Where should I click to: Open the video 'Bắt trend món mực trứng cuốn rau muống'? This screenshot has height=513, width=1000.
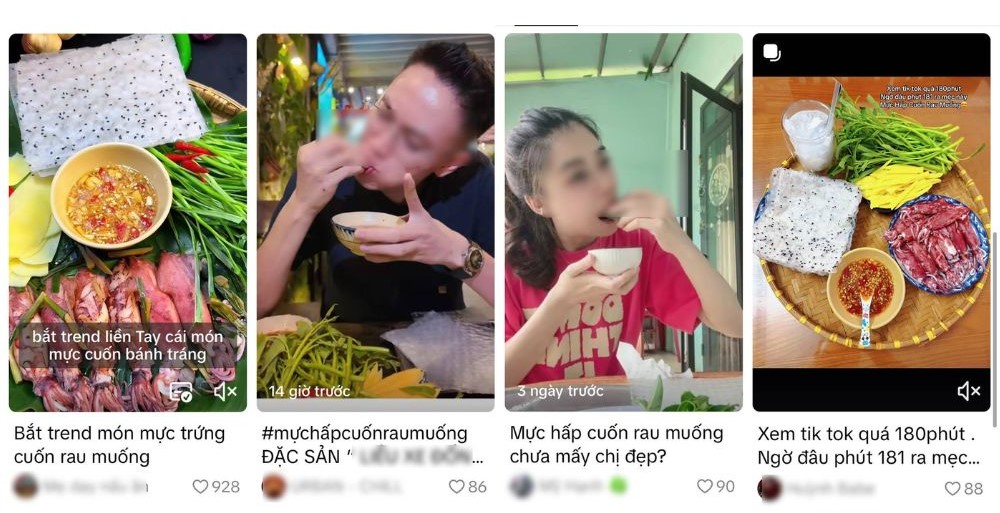point(127,220)
